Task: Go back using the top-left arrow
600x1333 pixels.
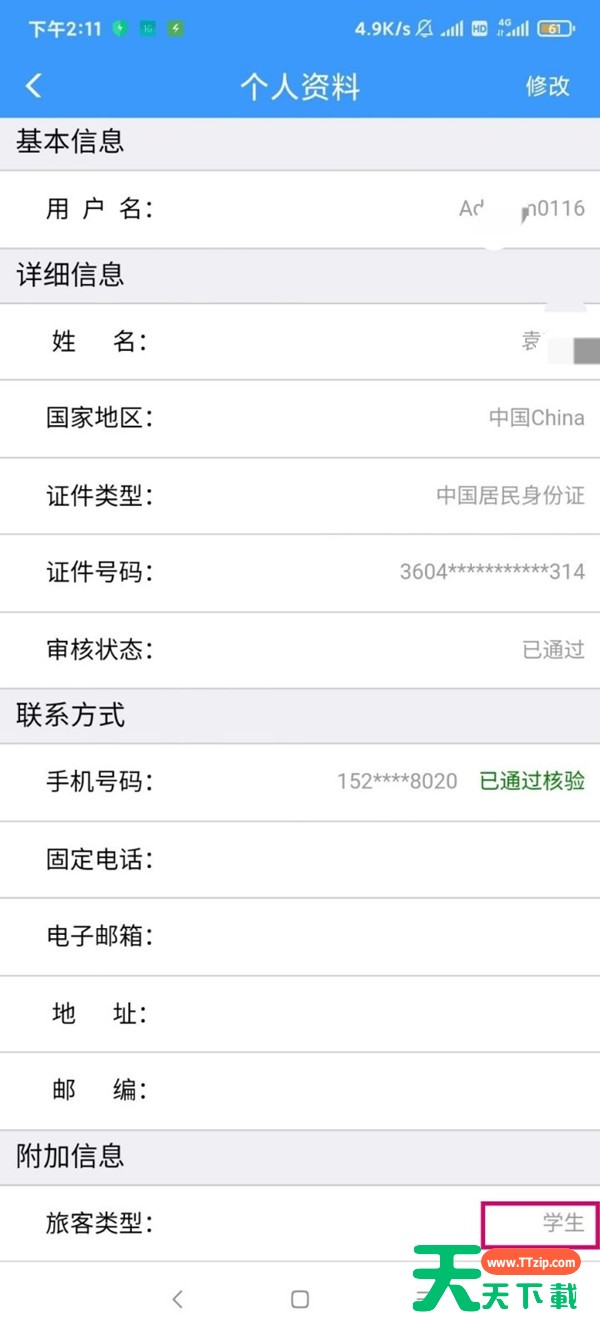Action: pyautogui.click(x=34, y=86)
